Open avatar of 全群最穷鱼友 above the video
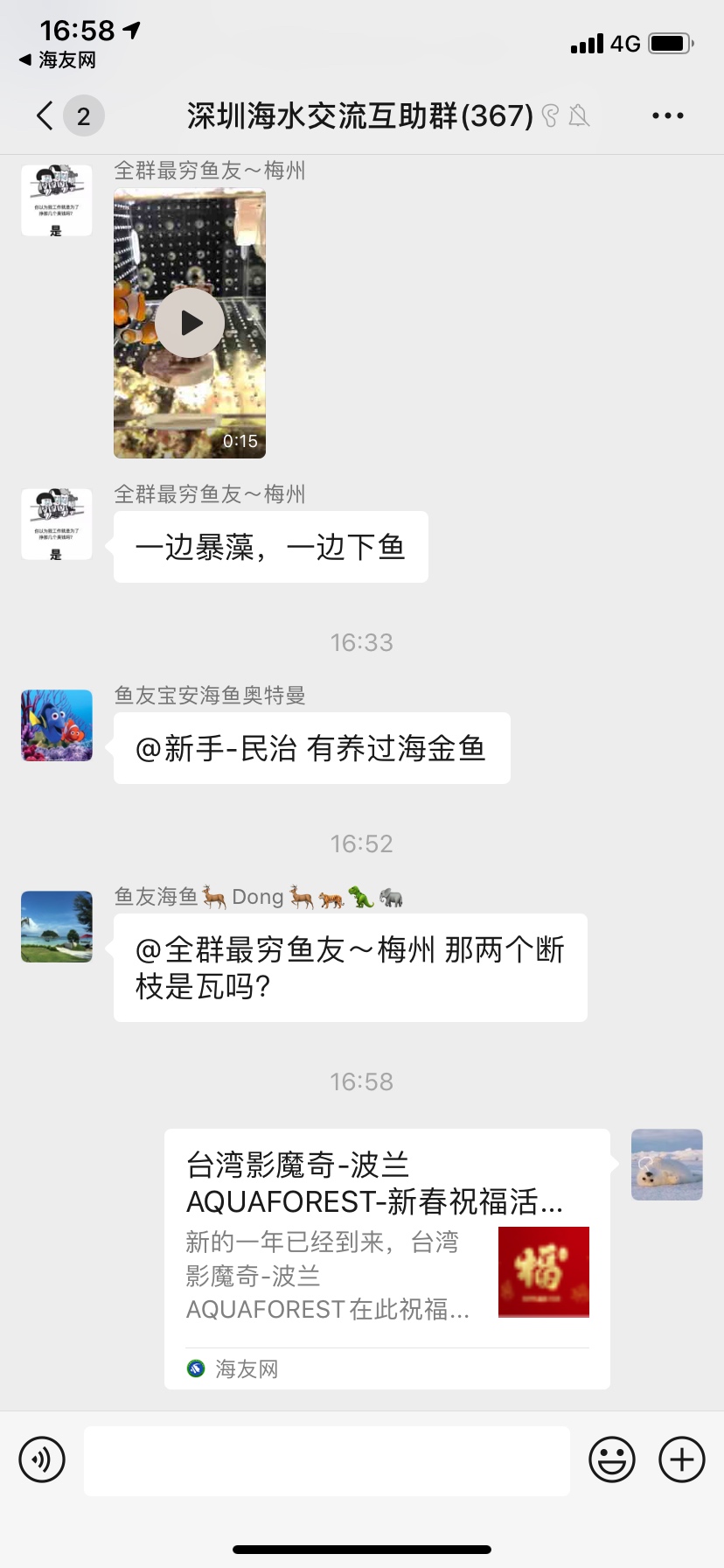The width and height of the screenshot is (724, 1568). click(57, 200)
